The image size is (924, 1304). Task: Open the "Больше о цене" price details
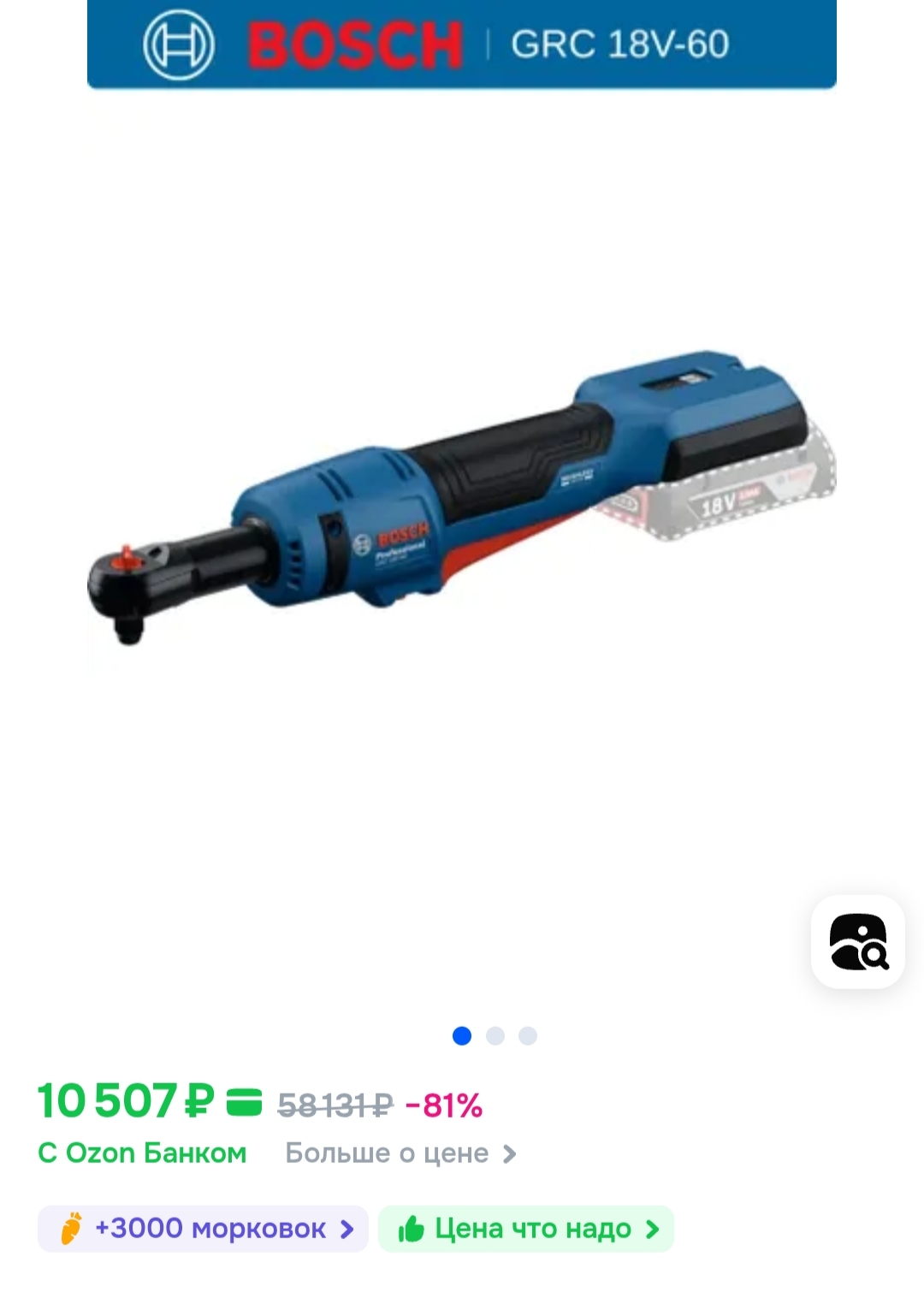click(400, 1153)
